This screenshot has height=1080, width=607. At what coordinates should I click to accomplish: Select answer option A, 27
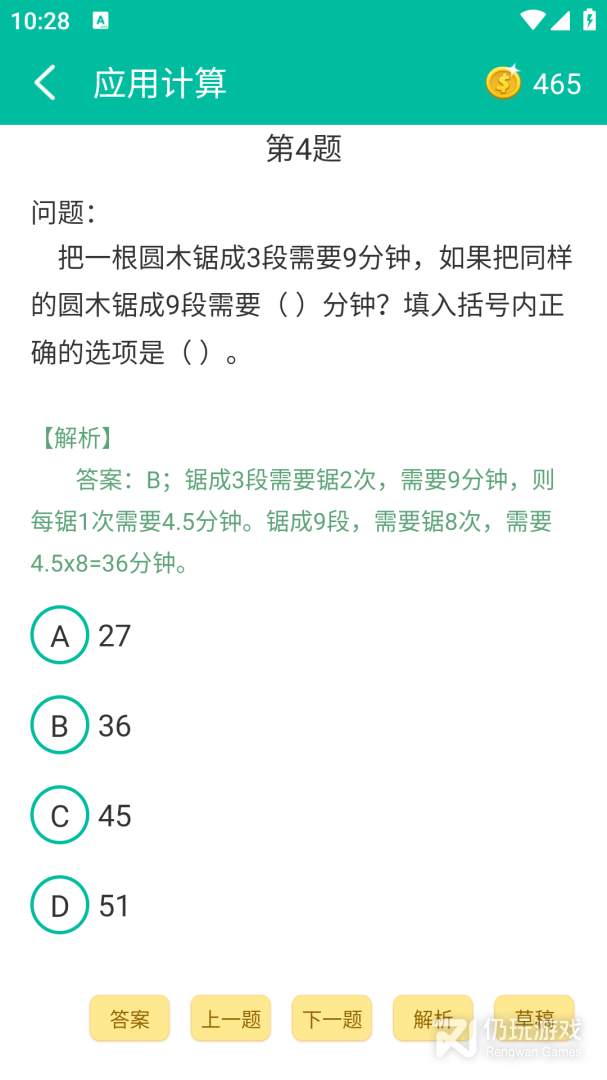pyautogui.click(x=60, y=635)
